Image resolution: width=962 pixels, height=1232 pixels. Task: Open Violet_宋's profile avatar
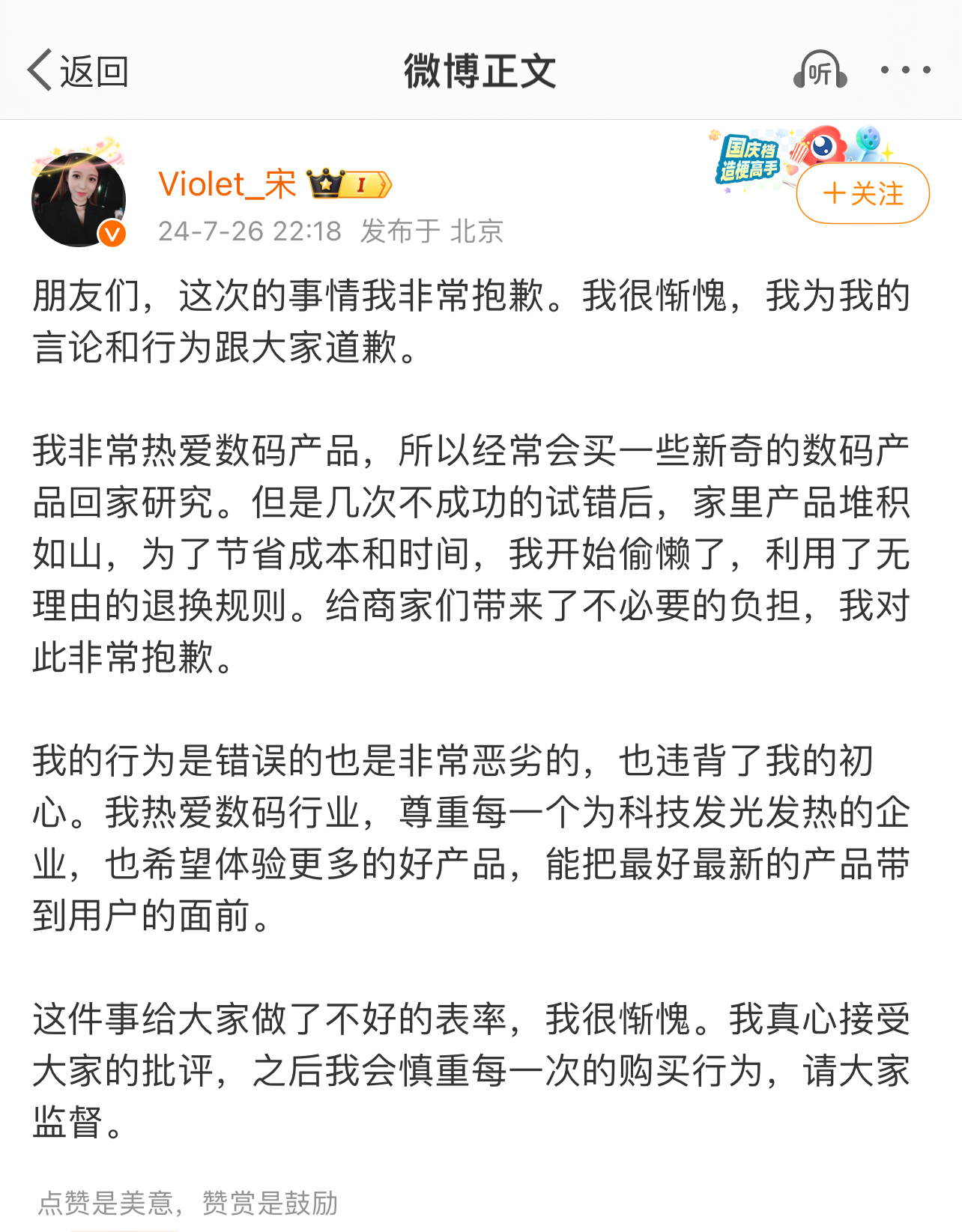[79, 199]
